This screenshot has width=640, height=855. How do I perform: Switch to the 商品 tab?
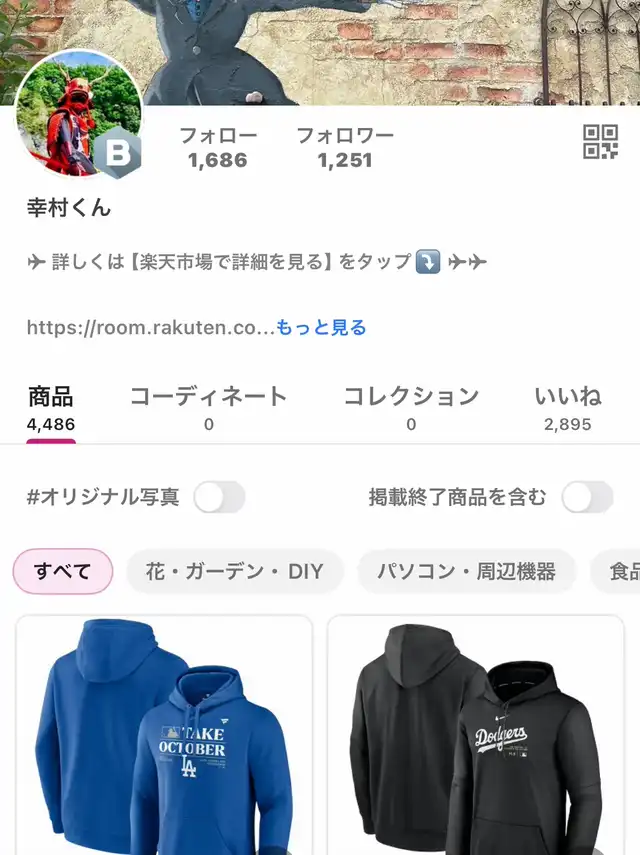coord(51,408)
